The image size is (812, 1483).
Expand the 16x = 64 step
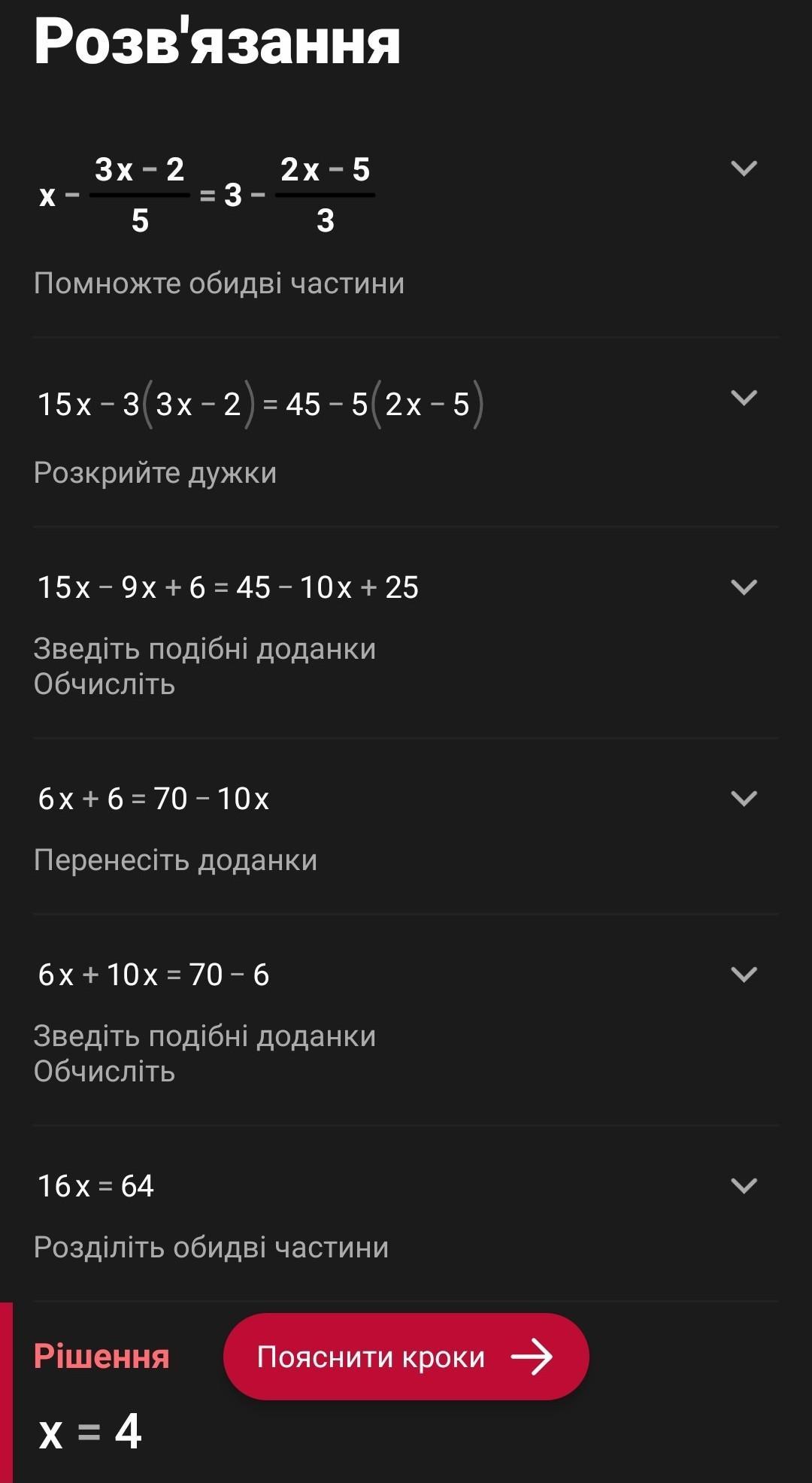tap(744, 1186)
